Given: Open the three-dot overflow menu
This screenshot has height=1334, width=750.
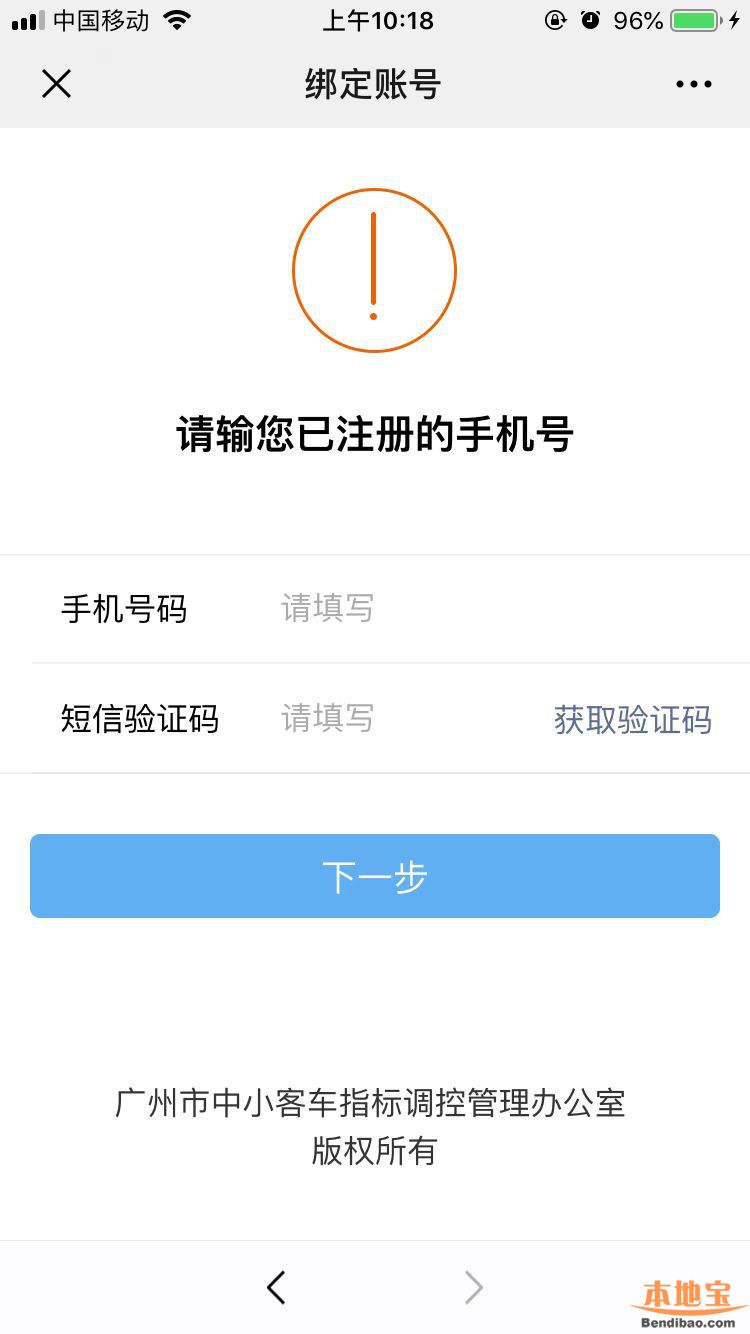Looking at the screenshot, I should 693,84.
